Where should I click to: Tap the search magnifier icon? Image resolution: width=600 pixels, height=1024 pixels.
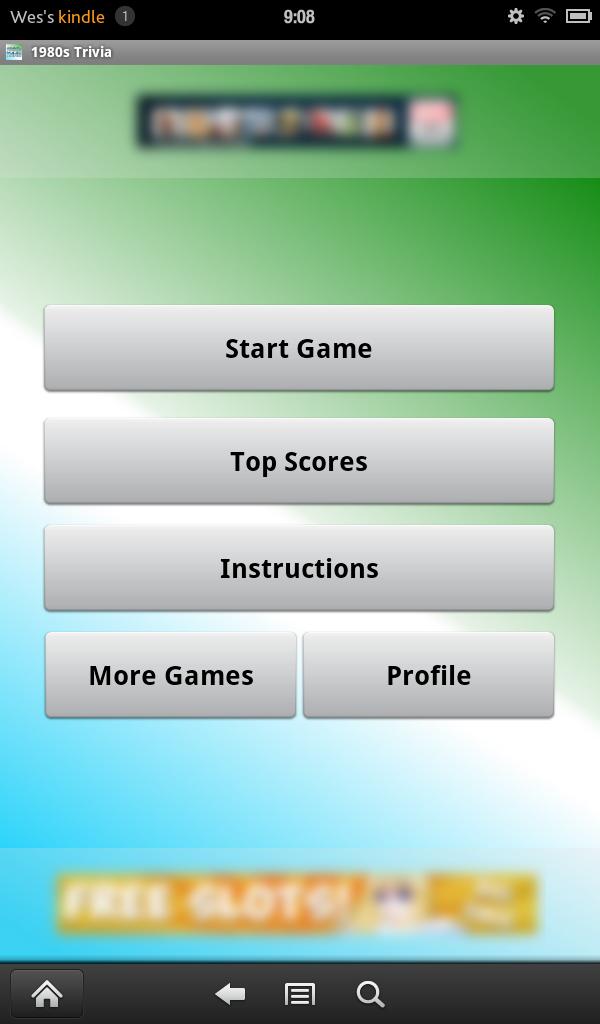pyautogui.click(x=370, y=994)
